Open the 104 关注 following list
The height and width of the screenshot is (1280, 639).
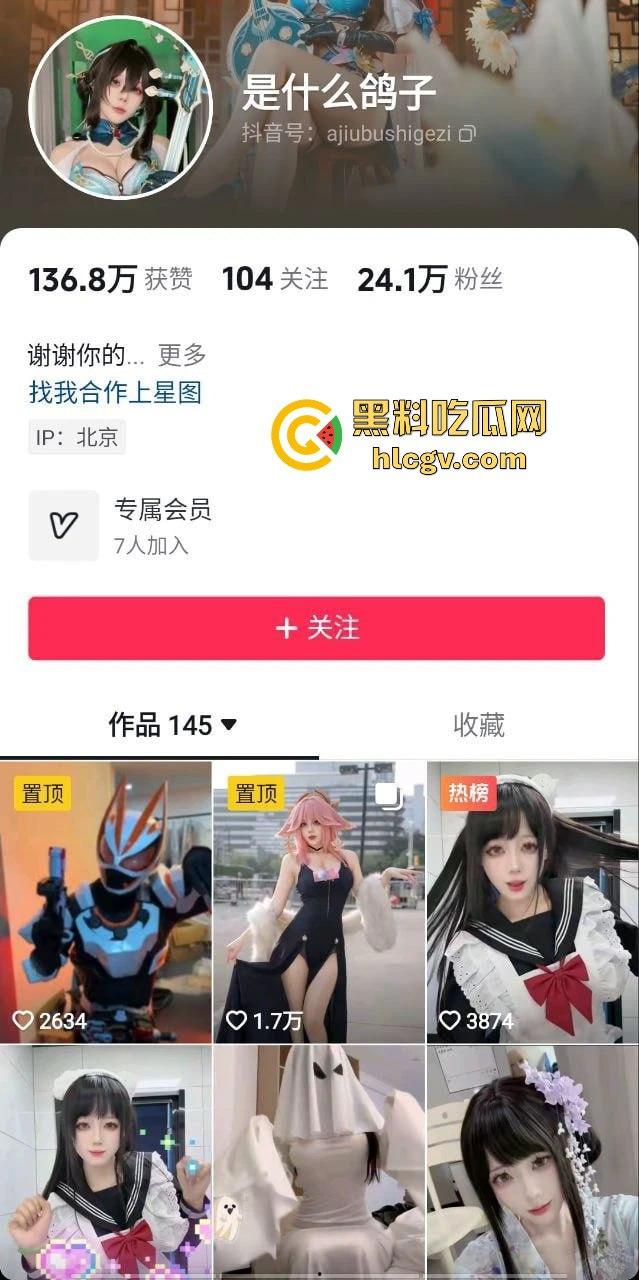(x=275, y=279)
